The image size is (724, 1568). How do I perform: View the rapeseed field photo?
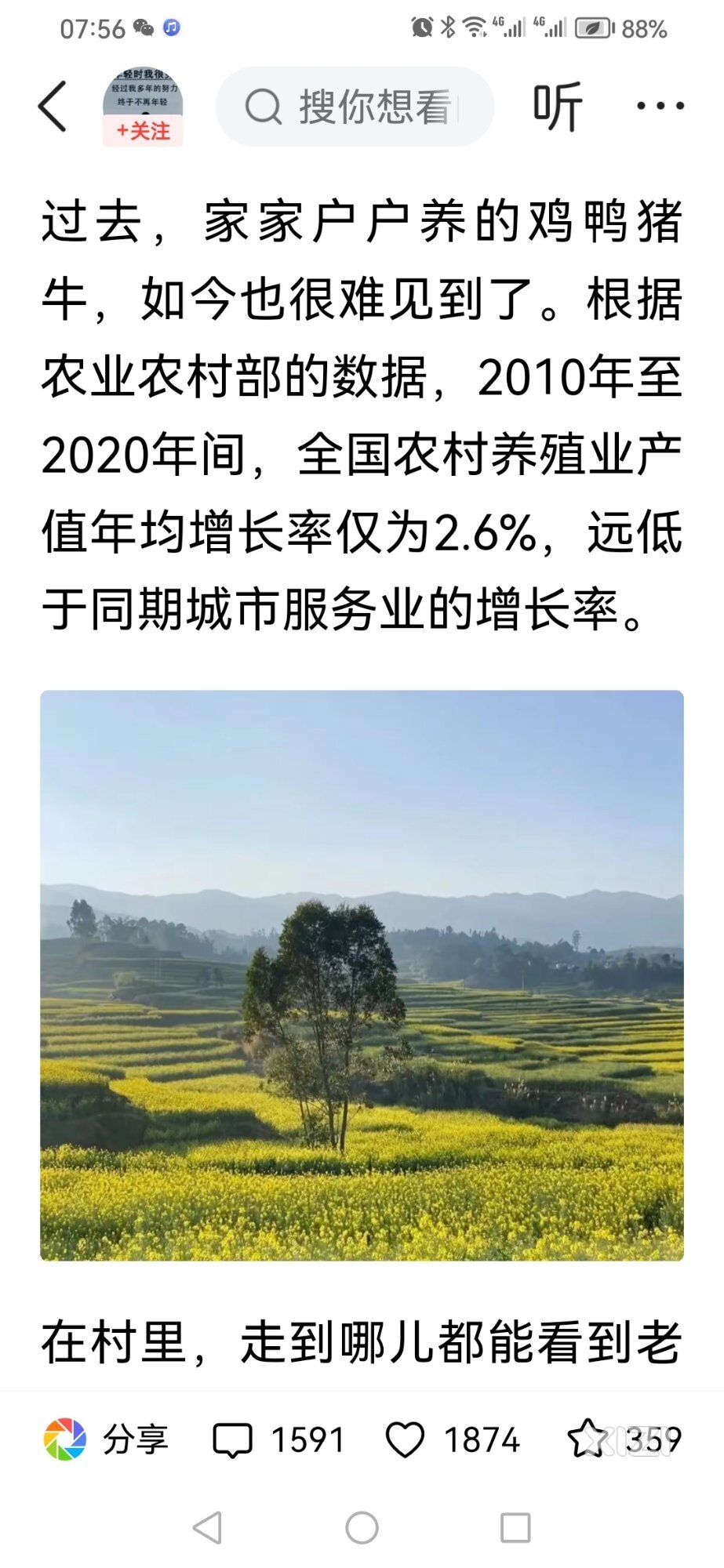362,975
